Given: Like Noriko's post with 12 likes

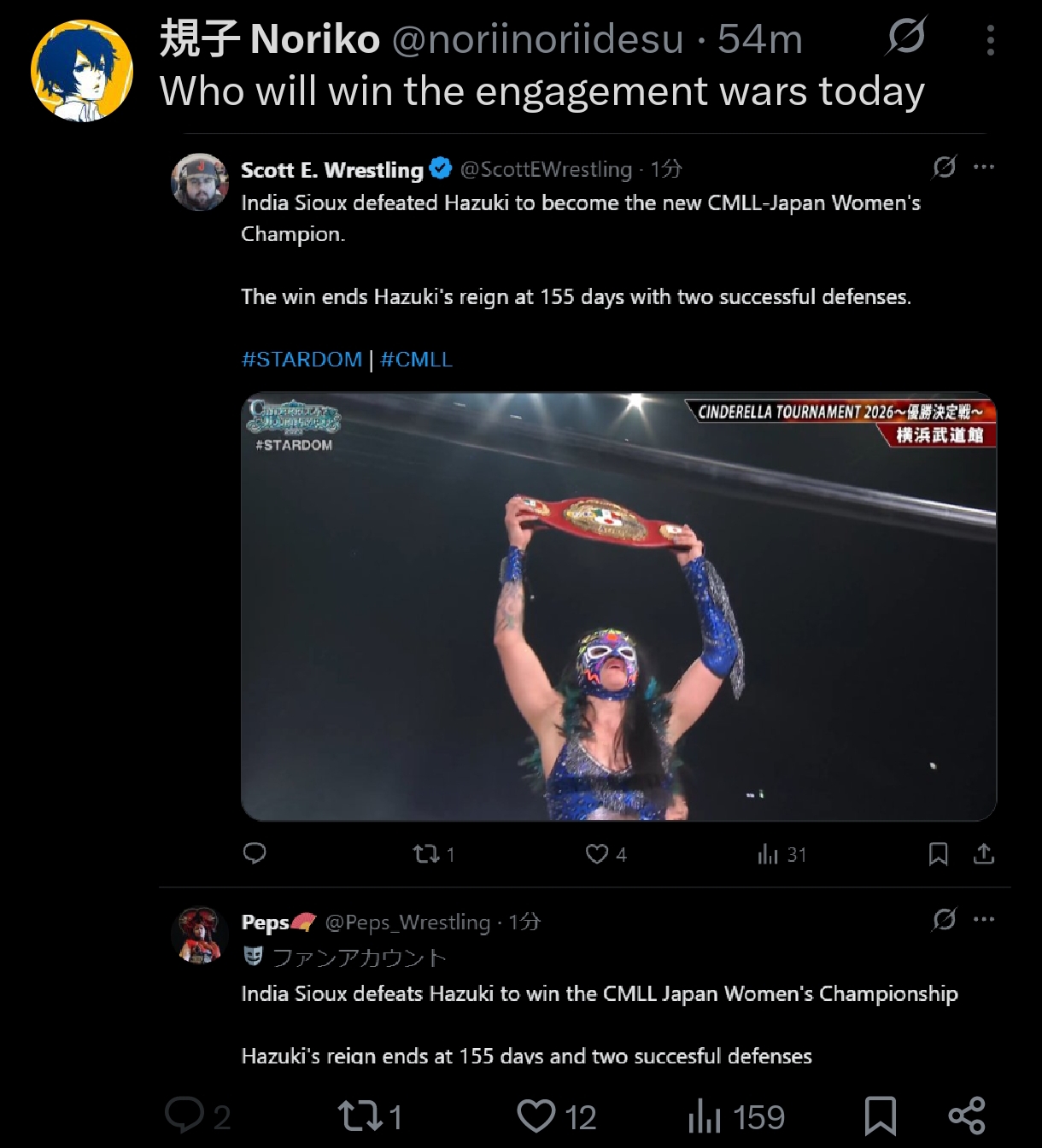Looking at the screenshot, I should [x=557, y=1116].
